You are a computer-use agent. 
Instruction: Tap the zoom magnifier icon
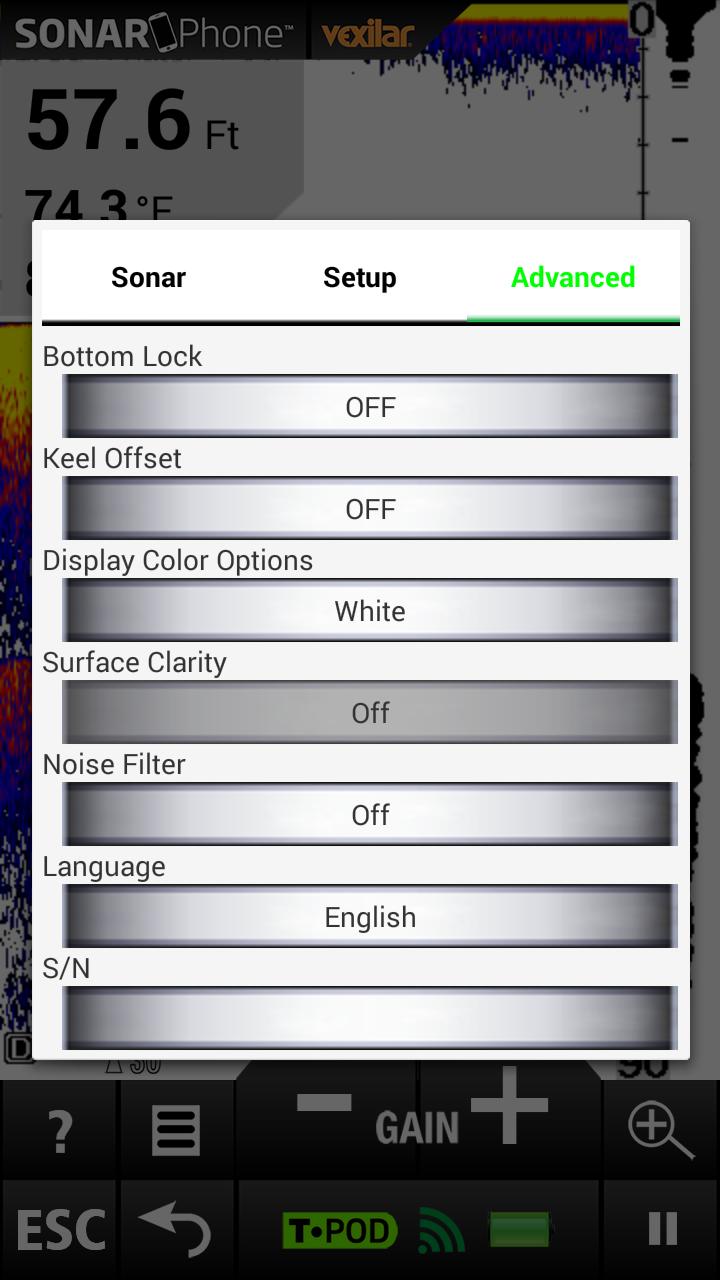(660, 1130)
